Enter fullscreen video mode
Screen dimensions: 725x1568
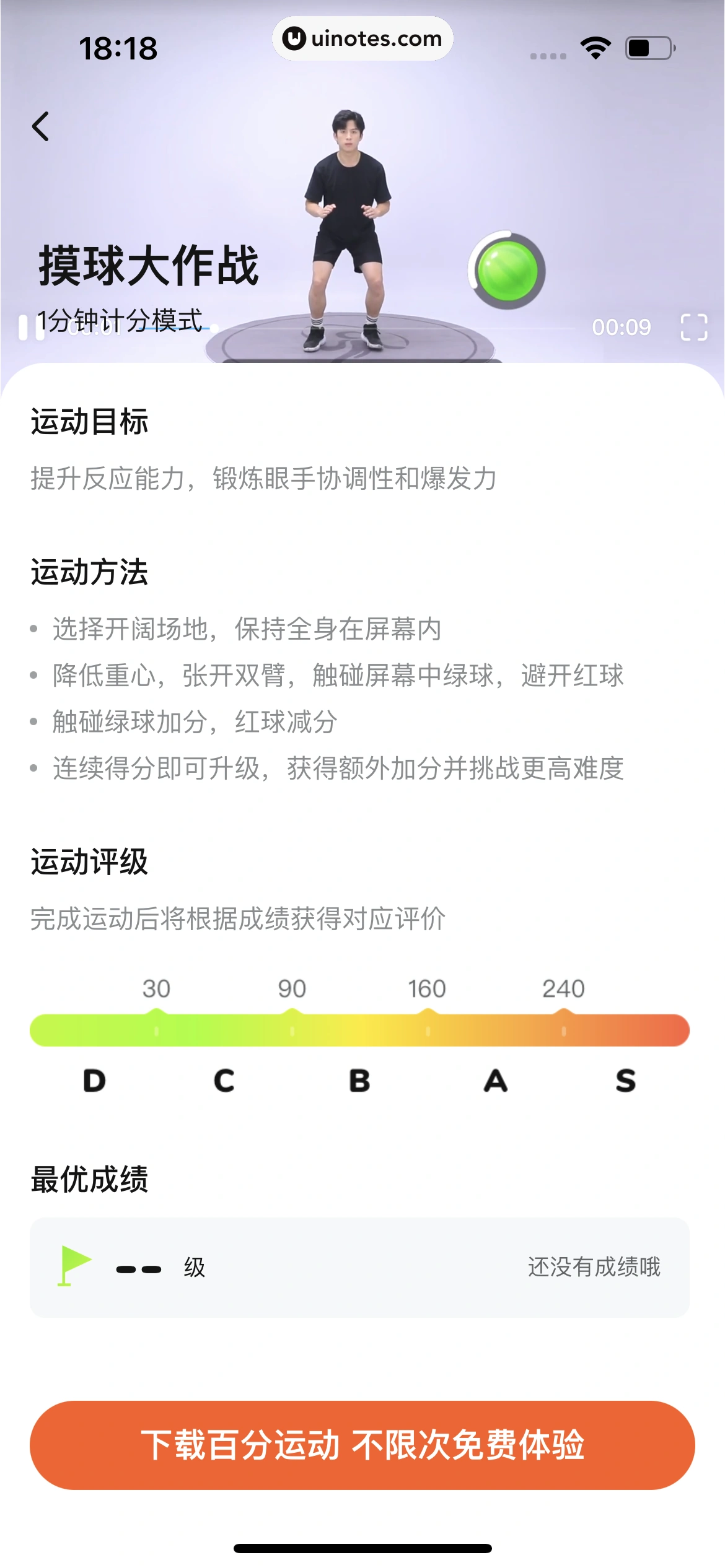click(693, 327)
